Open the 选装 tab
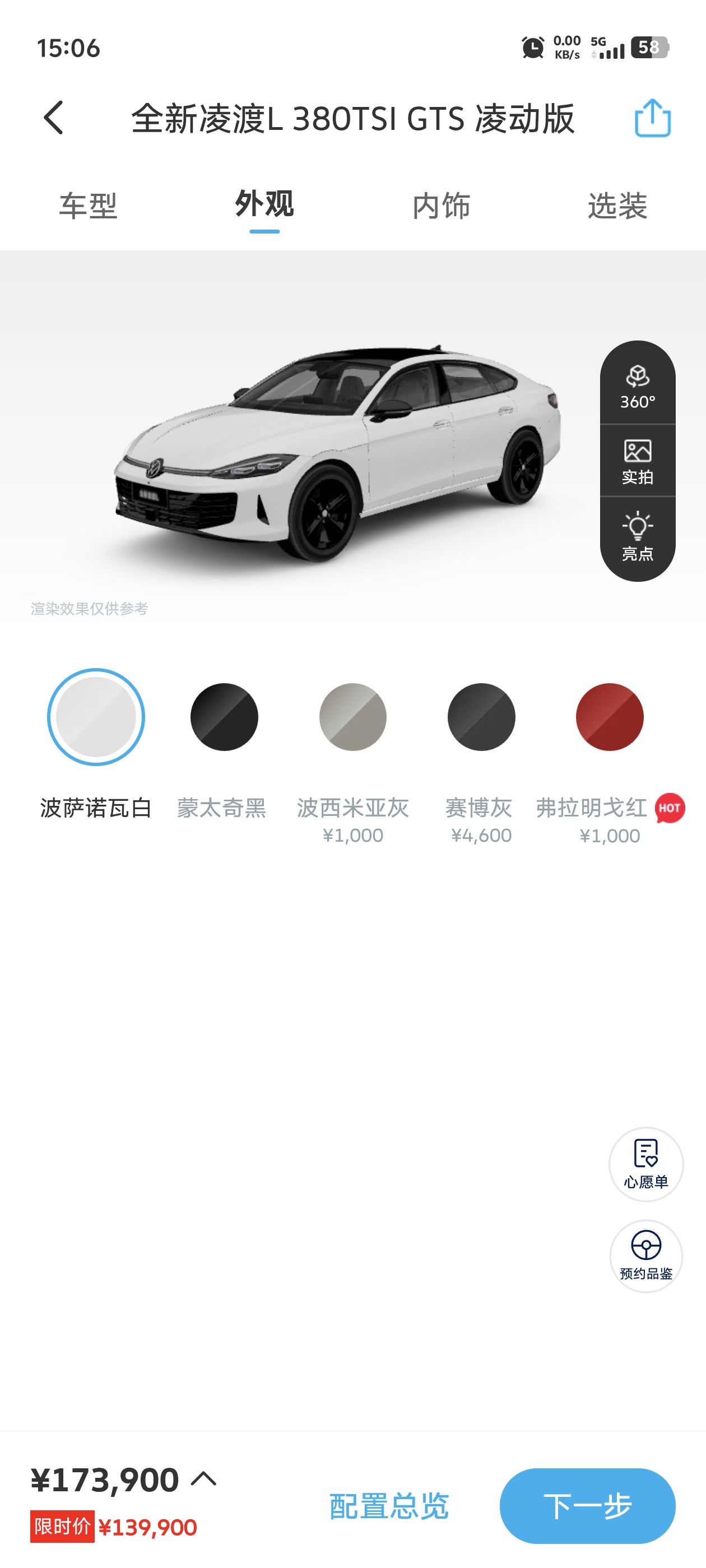The image size is (706, 1568). pos(617,206)
